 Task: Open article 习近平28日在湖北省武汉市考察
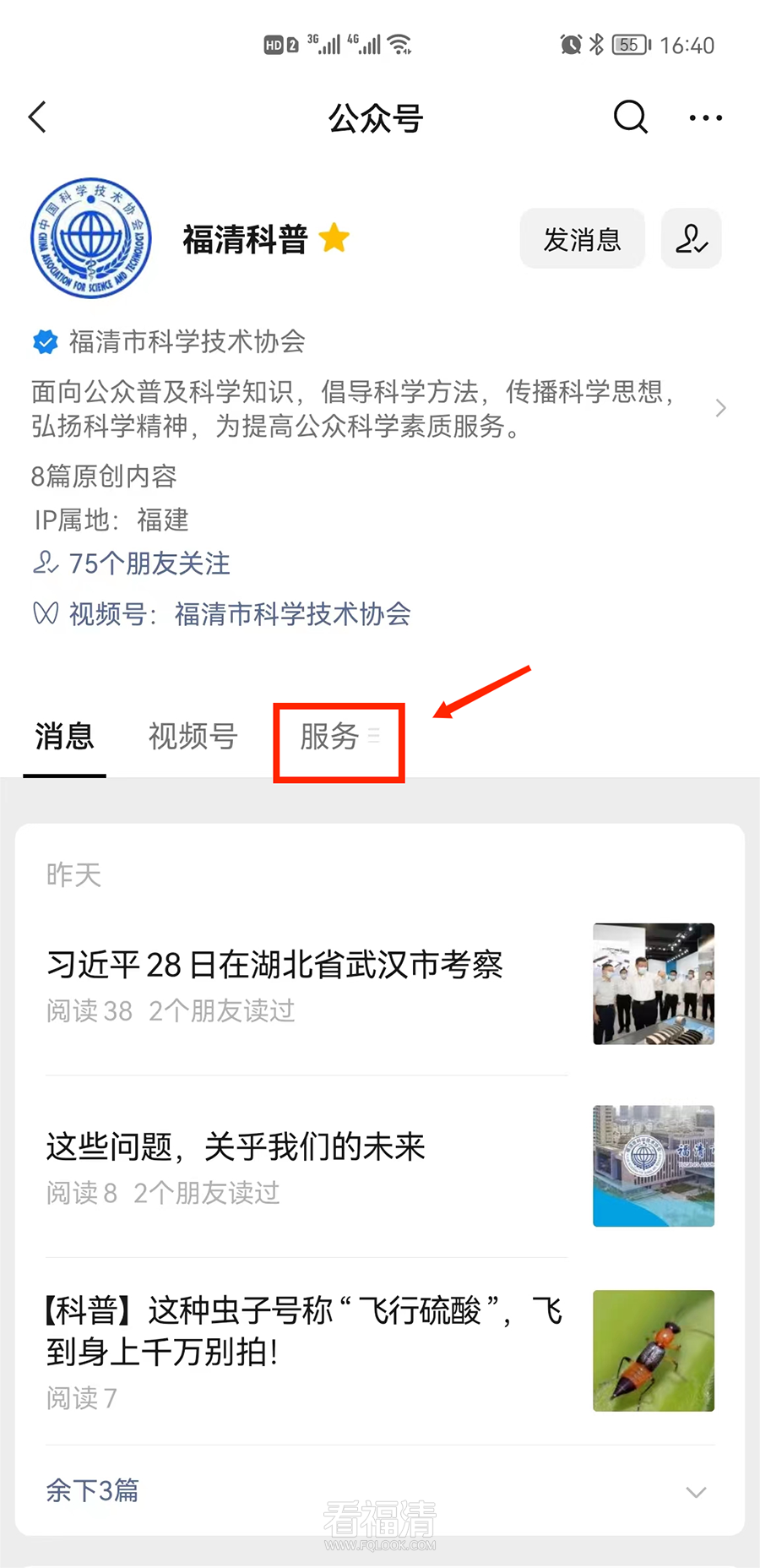tap(274, 965)
